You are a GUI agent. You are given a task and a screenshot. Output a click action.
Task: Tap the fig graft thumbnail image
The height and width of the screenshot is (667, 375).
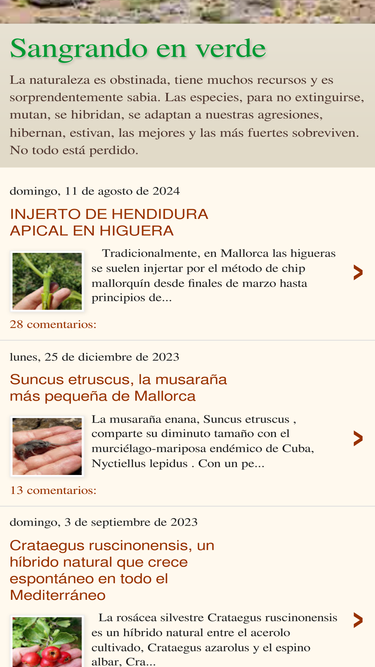coord(47,281)
